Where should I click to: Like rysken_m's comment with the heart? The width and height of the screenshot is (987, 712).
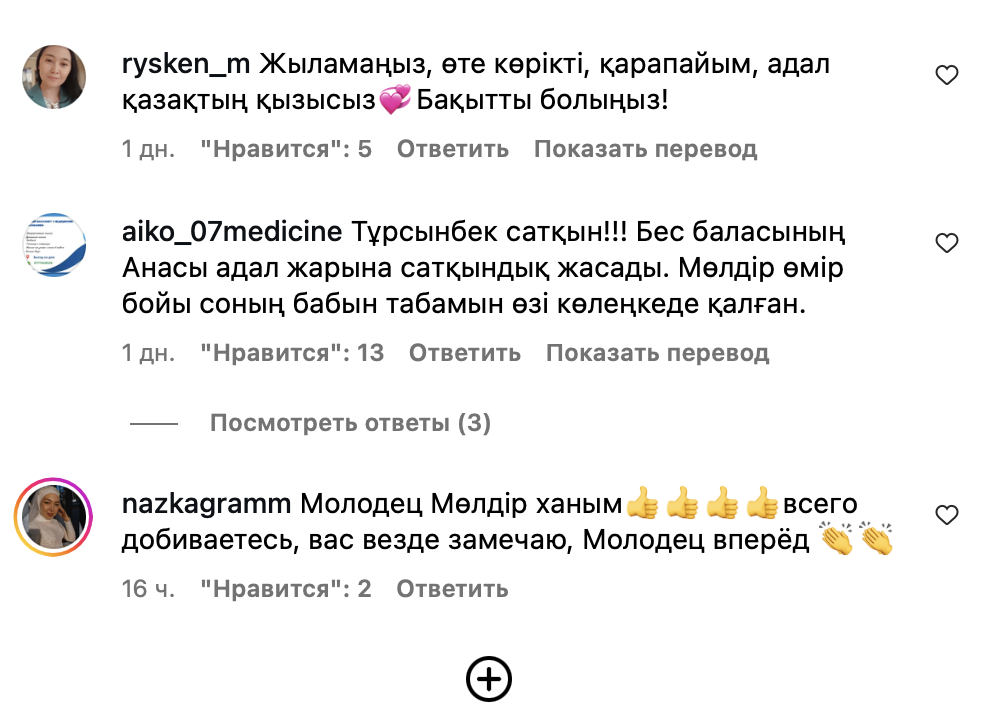click(x=945, y=75)
